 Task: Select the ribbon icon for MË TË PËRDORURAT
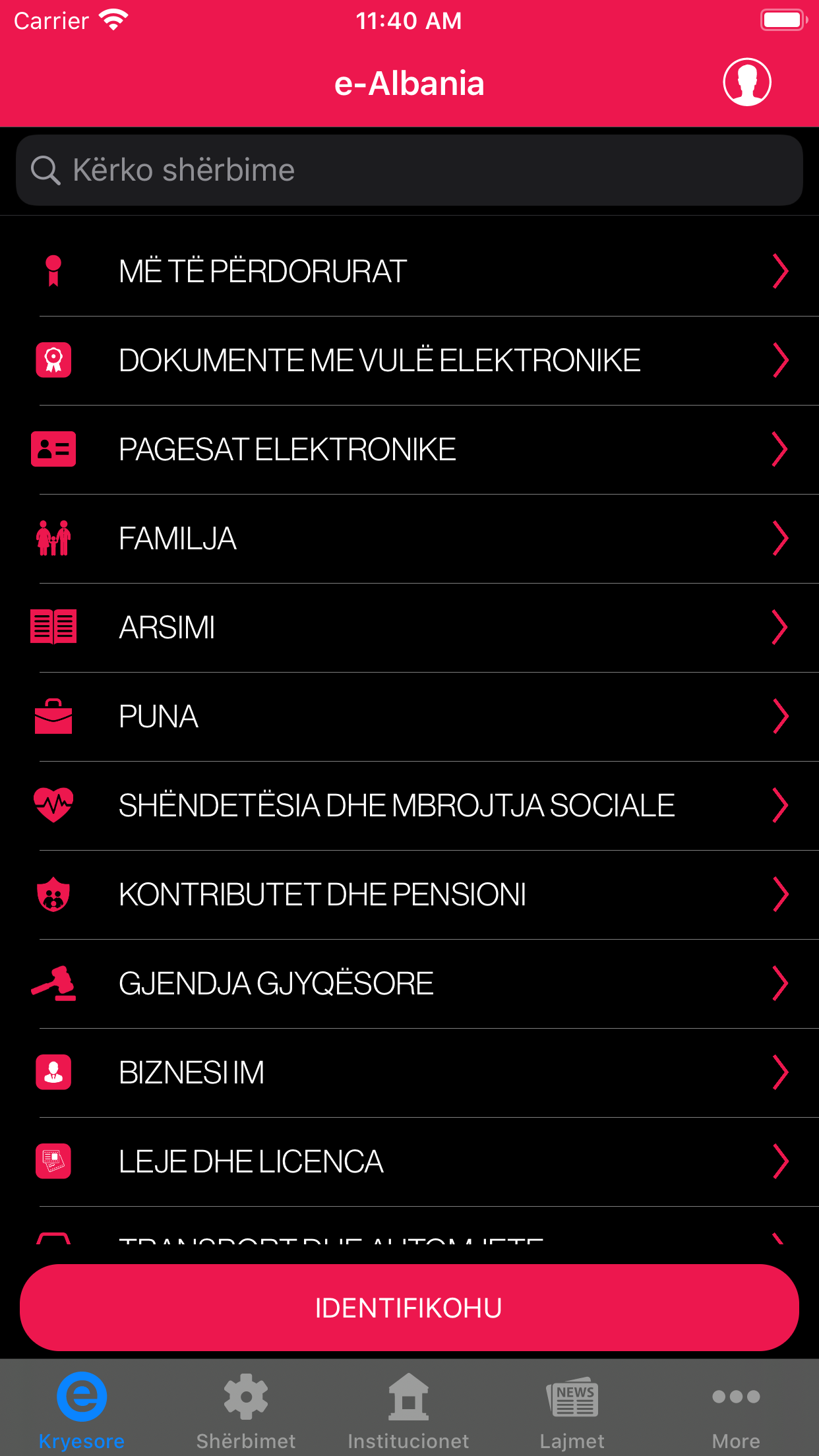pyautogui.click(x=53, y=270)
